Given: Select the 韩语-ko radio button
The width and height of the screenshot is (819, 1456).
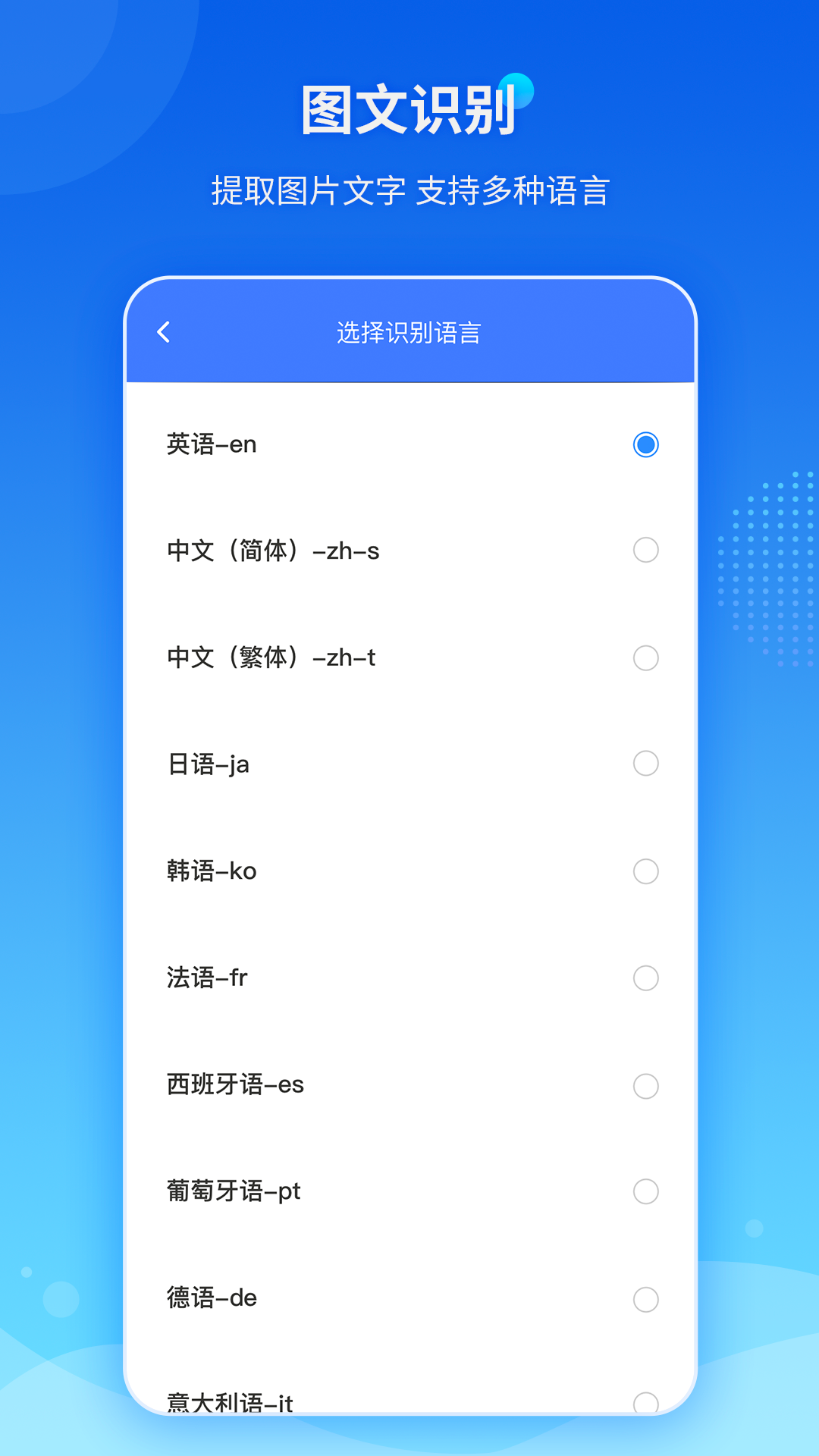Looking at the screenshot, I should click(x=645, y=872).
